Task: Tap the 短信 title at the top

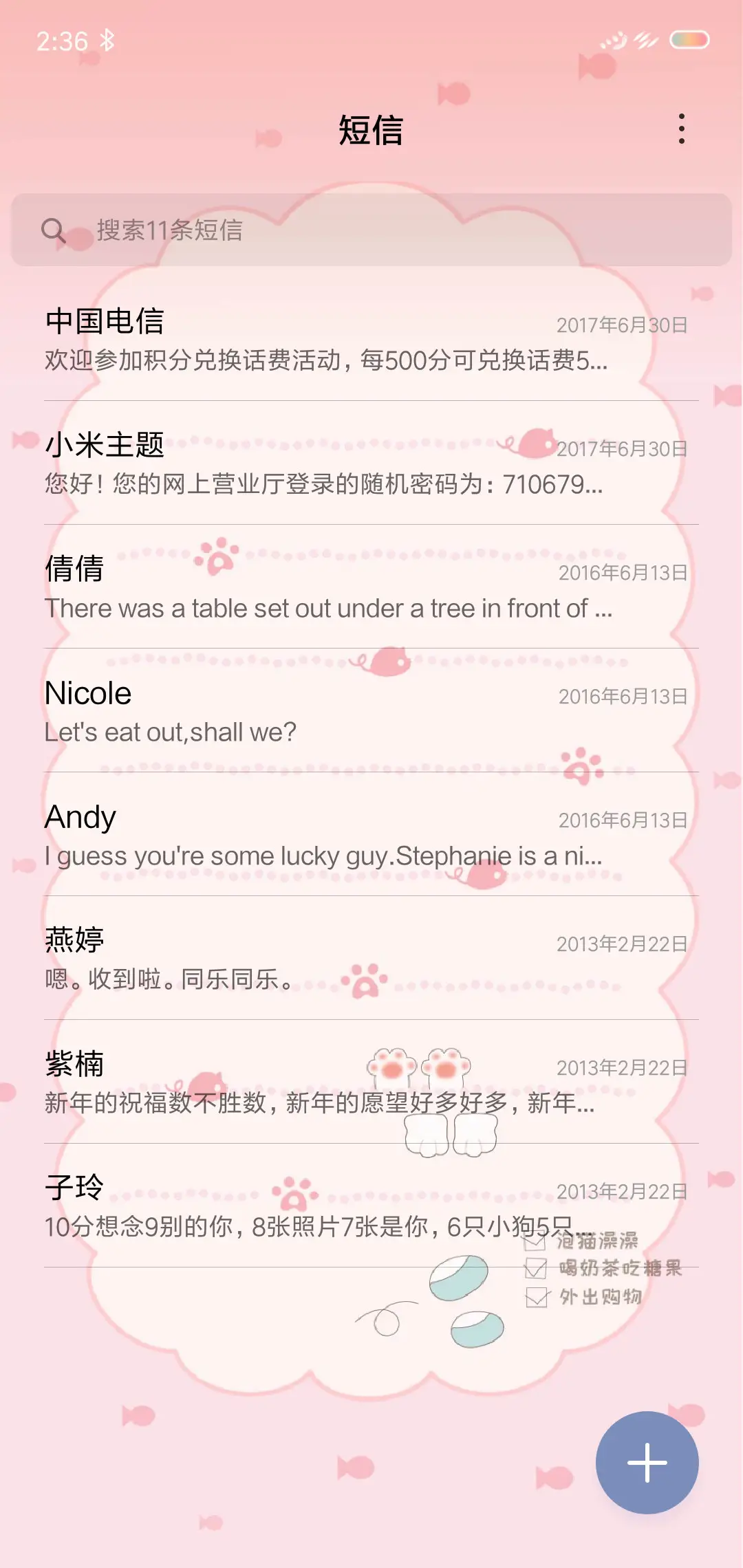Action: pos(371,131)
